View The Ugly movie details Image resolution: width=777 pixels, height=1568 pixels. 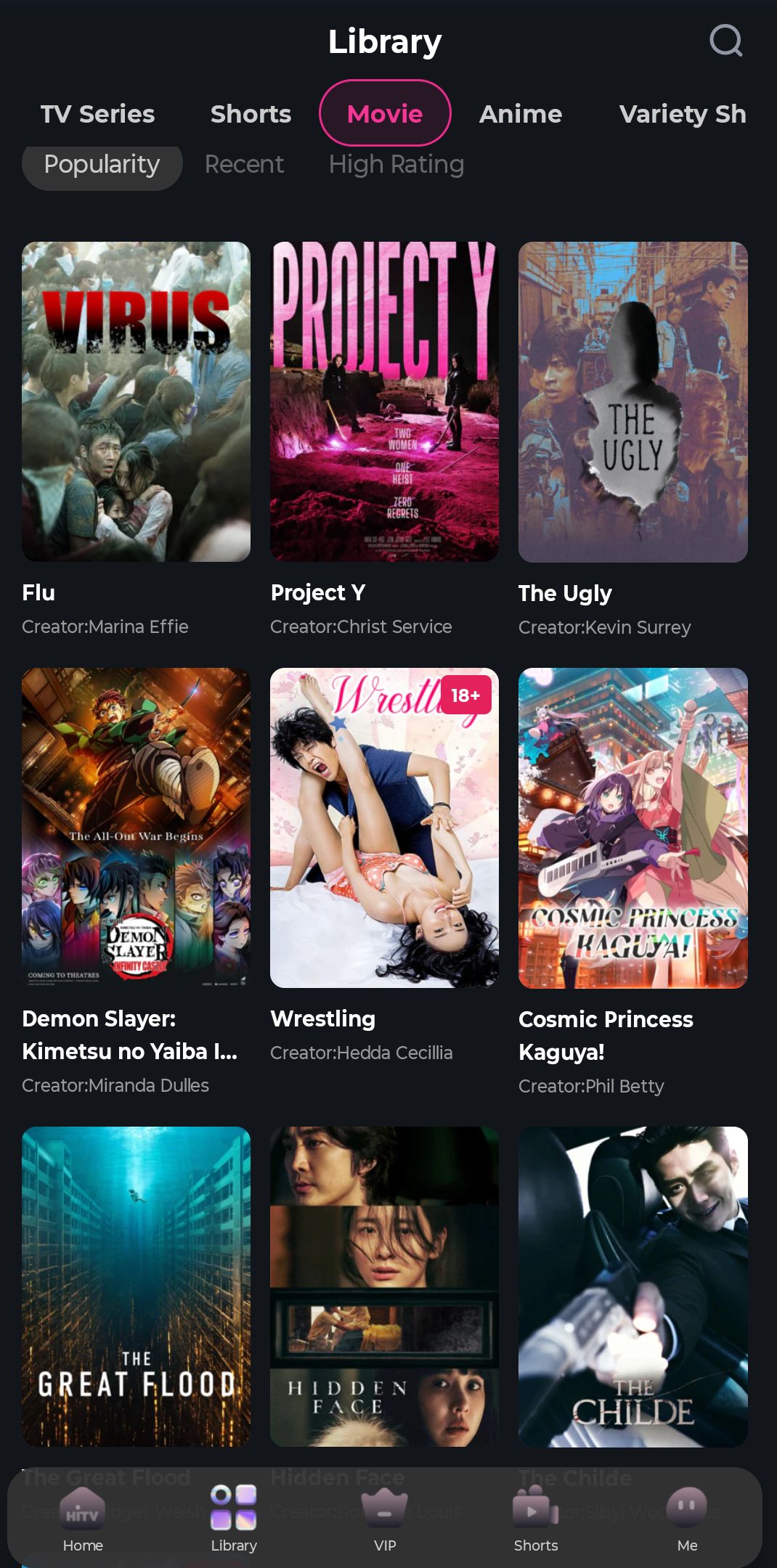tap(632, 401)
